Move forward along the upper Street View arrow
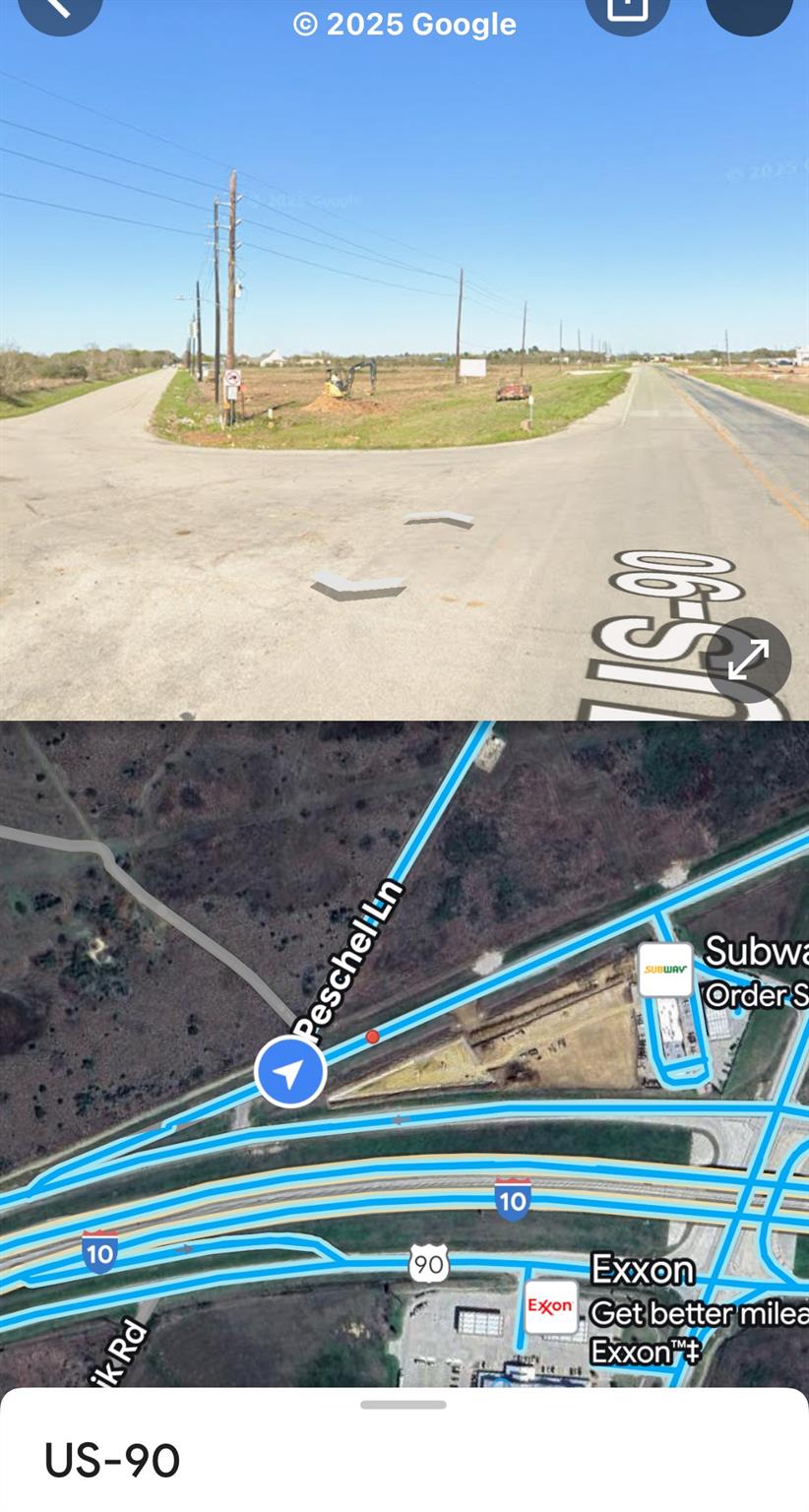Viewport: 809px width, 1512px height. pos(439,519)
